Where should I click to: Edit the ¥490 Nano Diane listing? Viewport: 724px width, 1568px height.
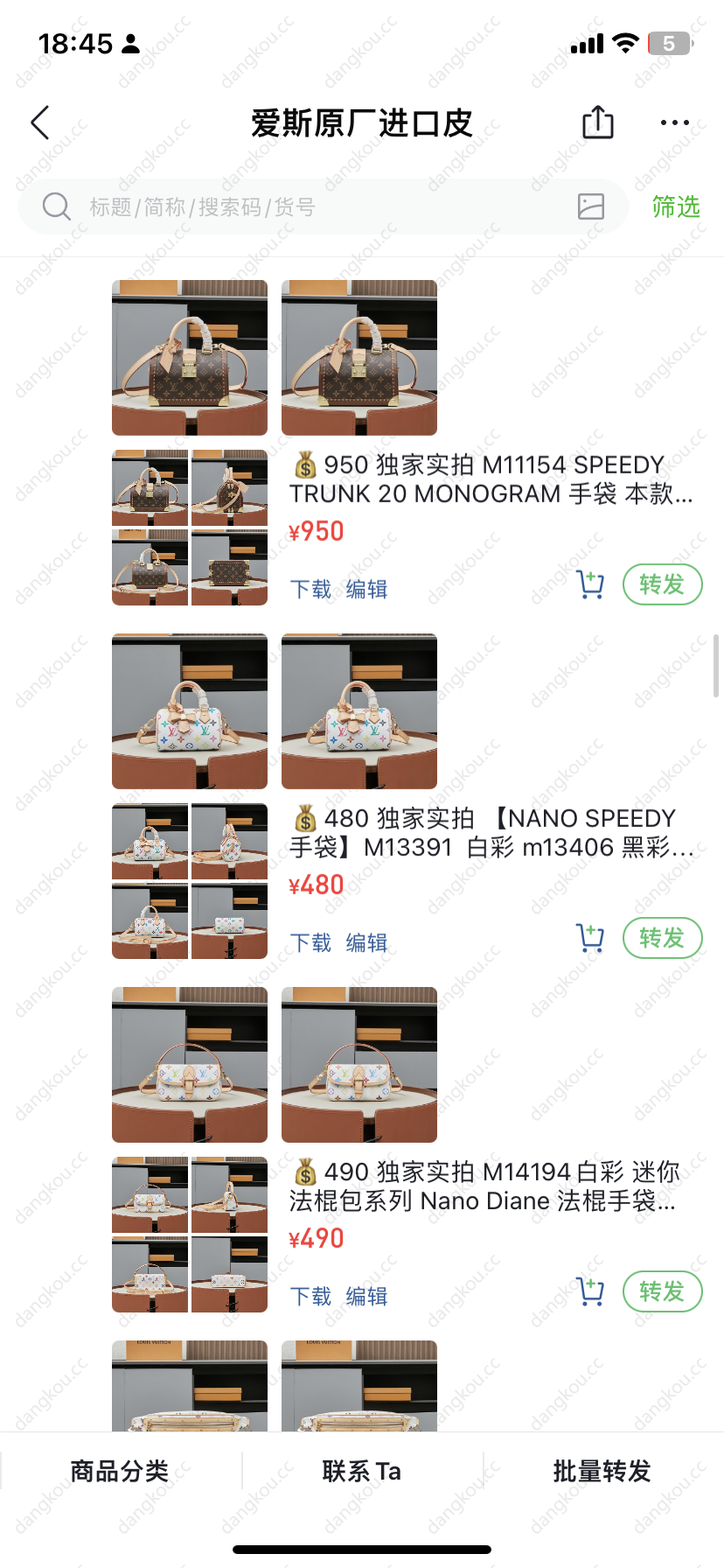pos(366,1296)
